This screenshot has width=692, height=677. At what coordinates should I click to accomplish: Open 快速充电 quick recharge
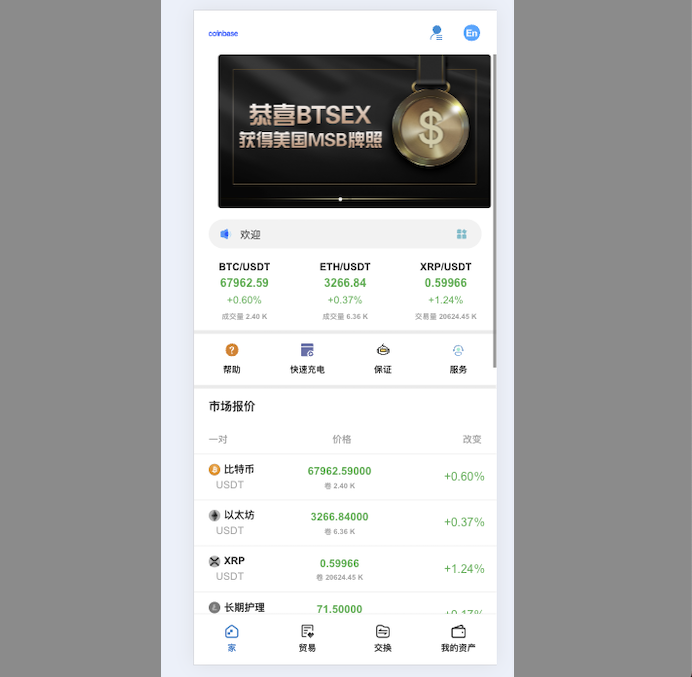coord(307,358)
